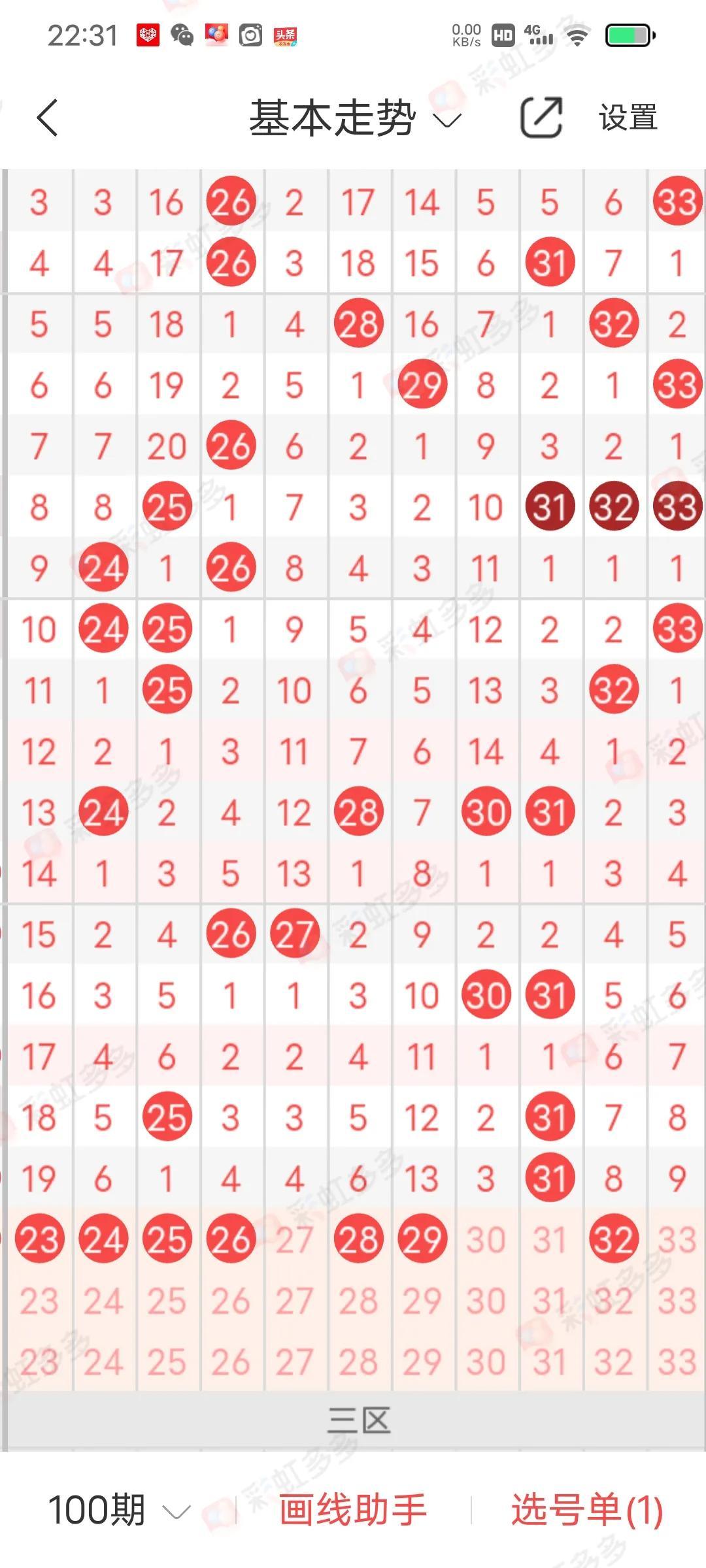Expand the 基本走势 chart type dropdown
Image resolution: width=706 pixels, height=1568 pixels.
tap(356, 118)
